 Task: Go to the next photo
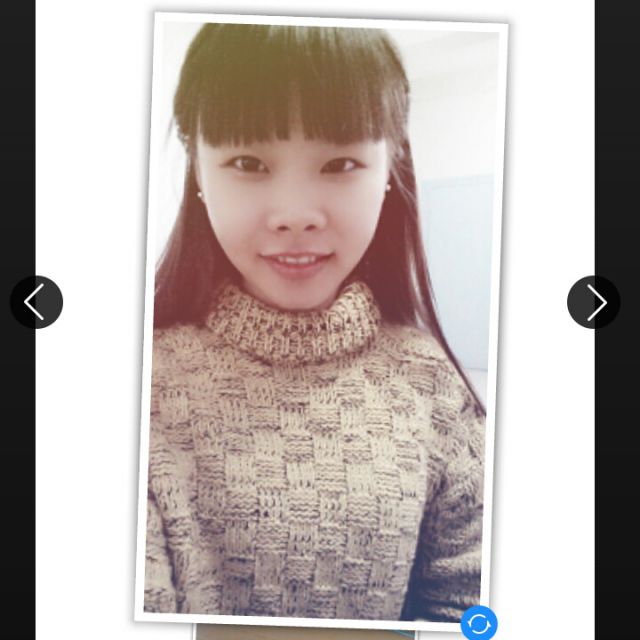point(593,302)
